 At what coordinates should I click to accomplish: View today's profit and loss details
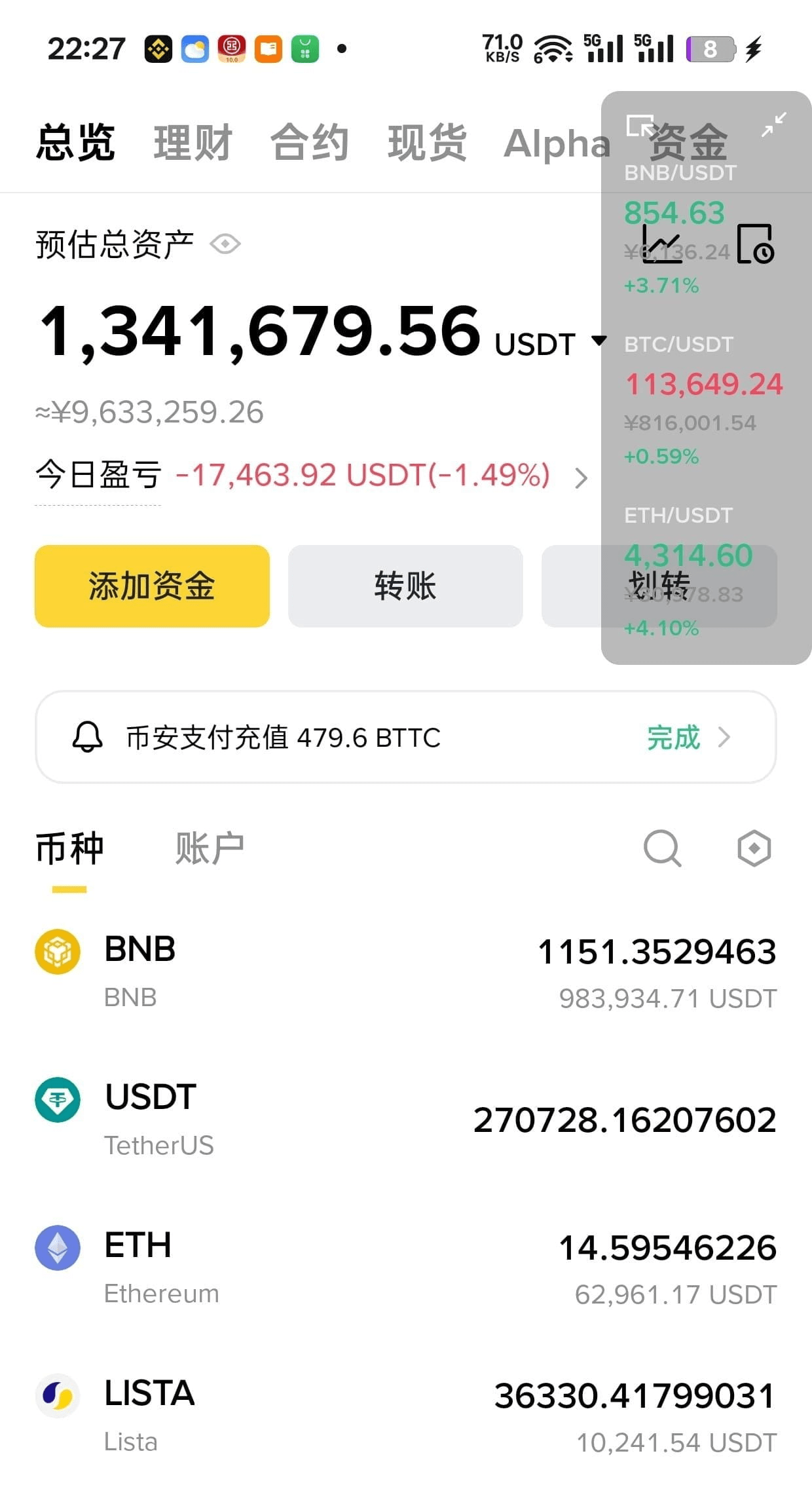[580, 478]
